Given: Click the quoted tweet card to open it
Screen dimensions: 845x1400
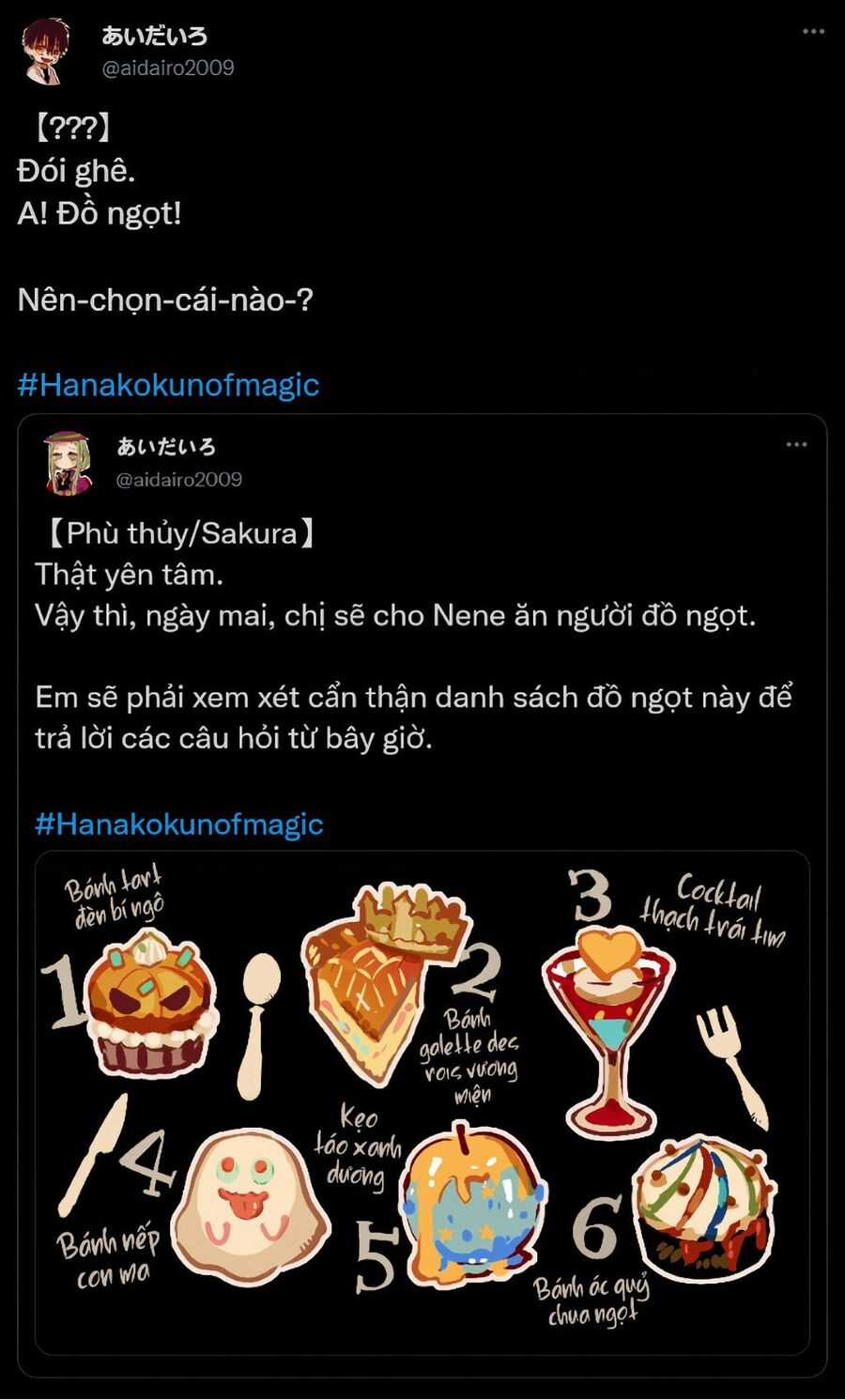Looking at the screenshot, I should point(422,657).
